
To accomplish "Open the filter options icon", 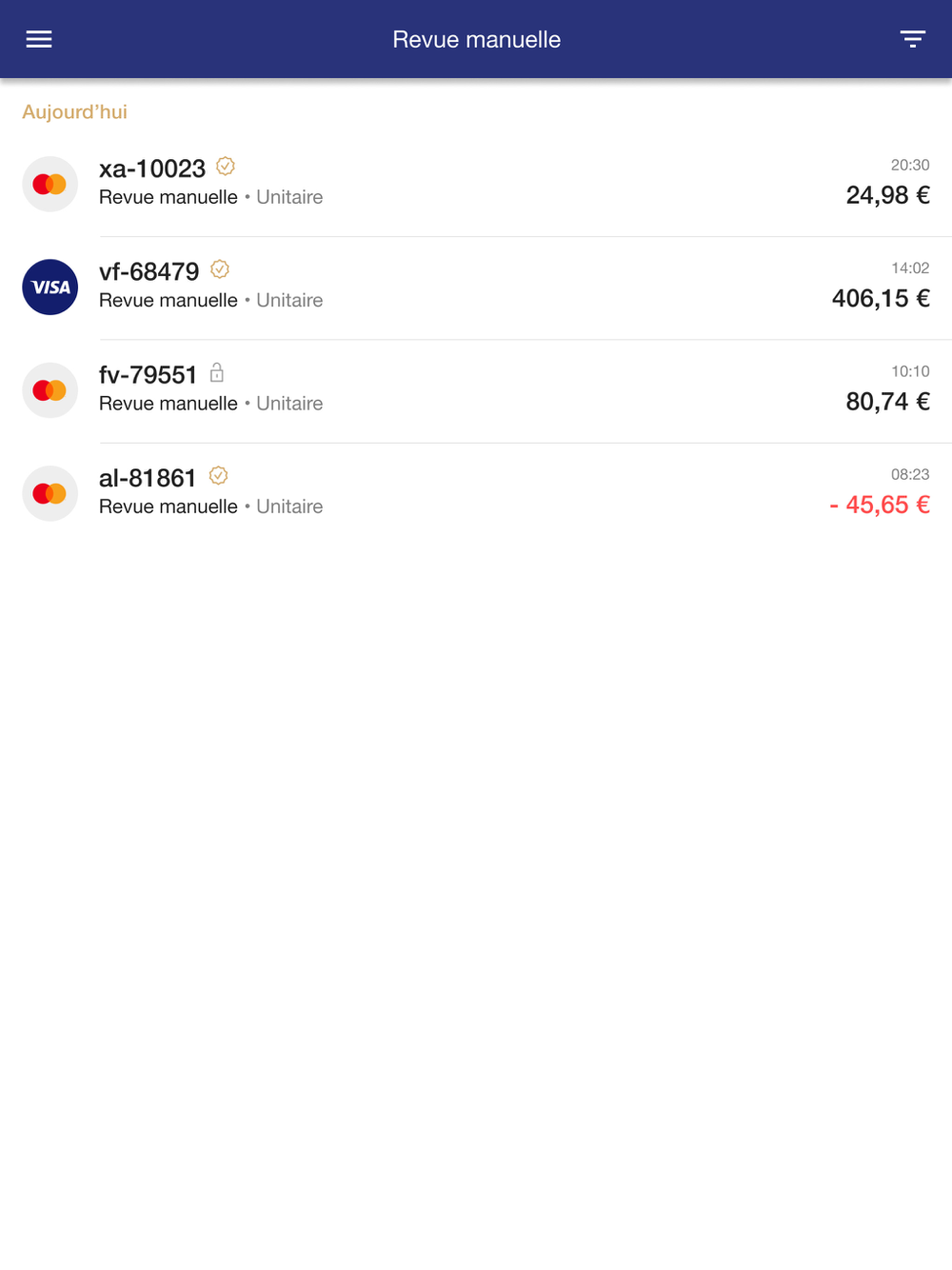I will tap(912, 39).
